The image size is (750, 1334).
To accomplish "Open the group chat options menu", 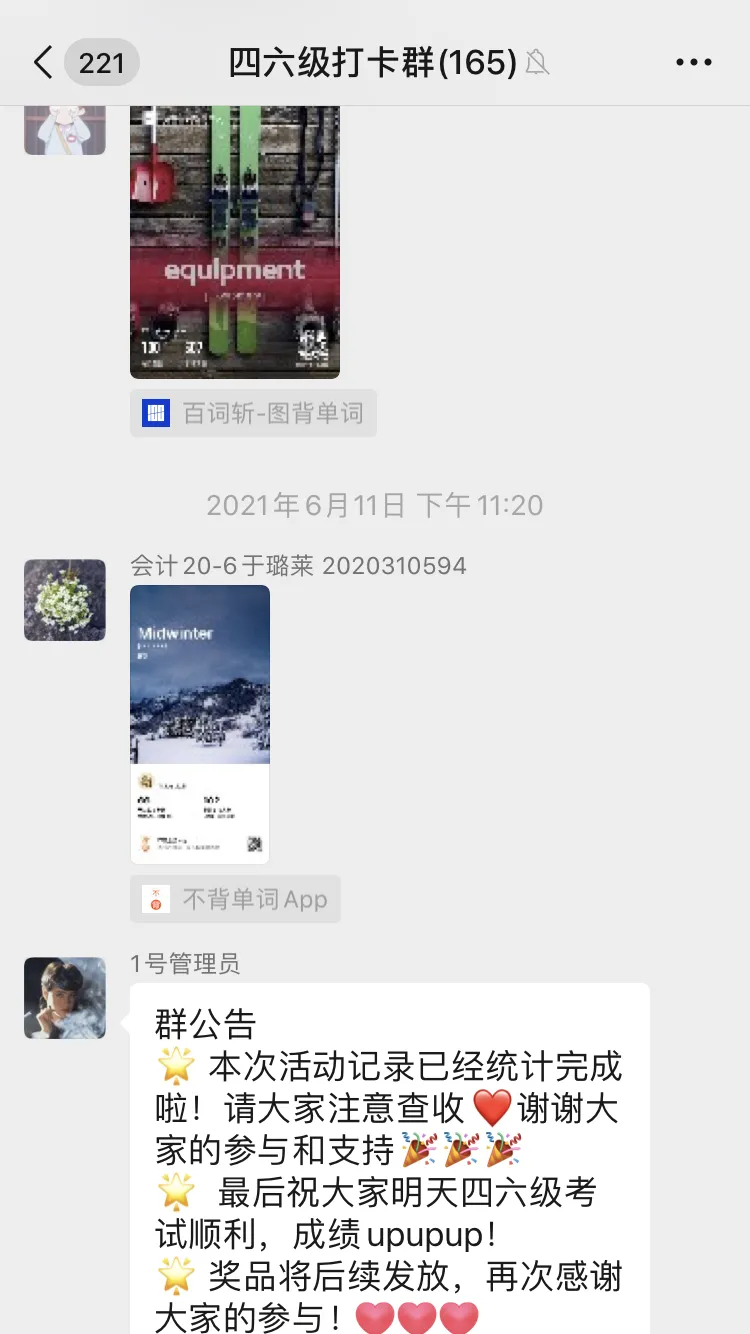I will click(x=694, y=63).
